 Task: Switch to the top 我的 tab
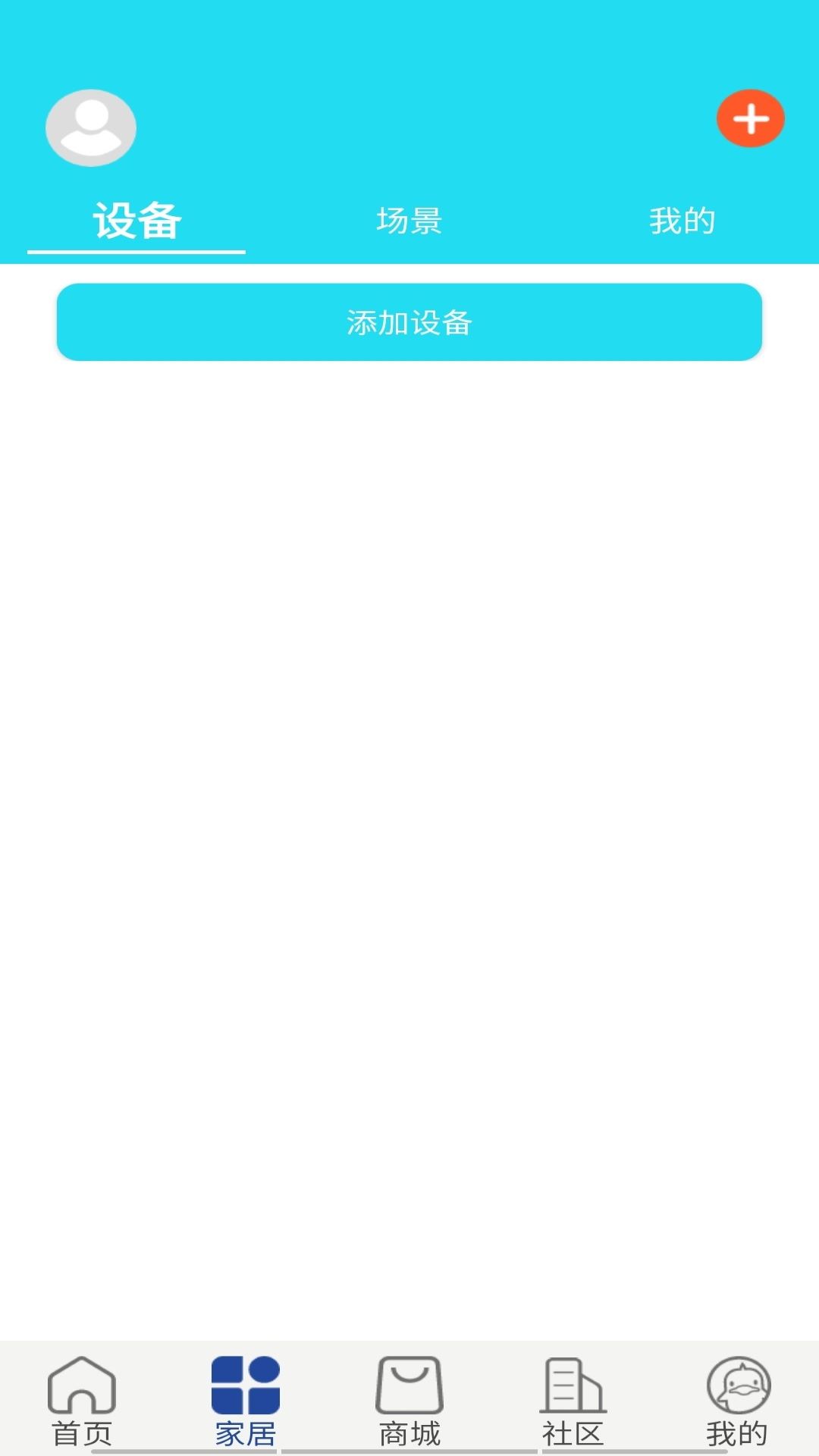[682, 221]
